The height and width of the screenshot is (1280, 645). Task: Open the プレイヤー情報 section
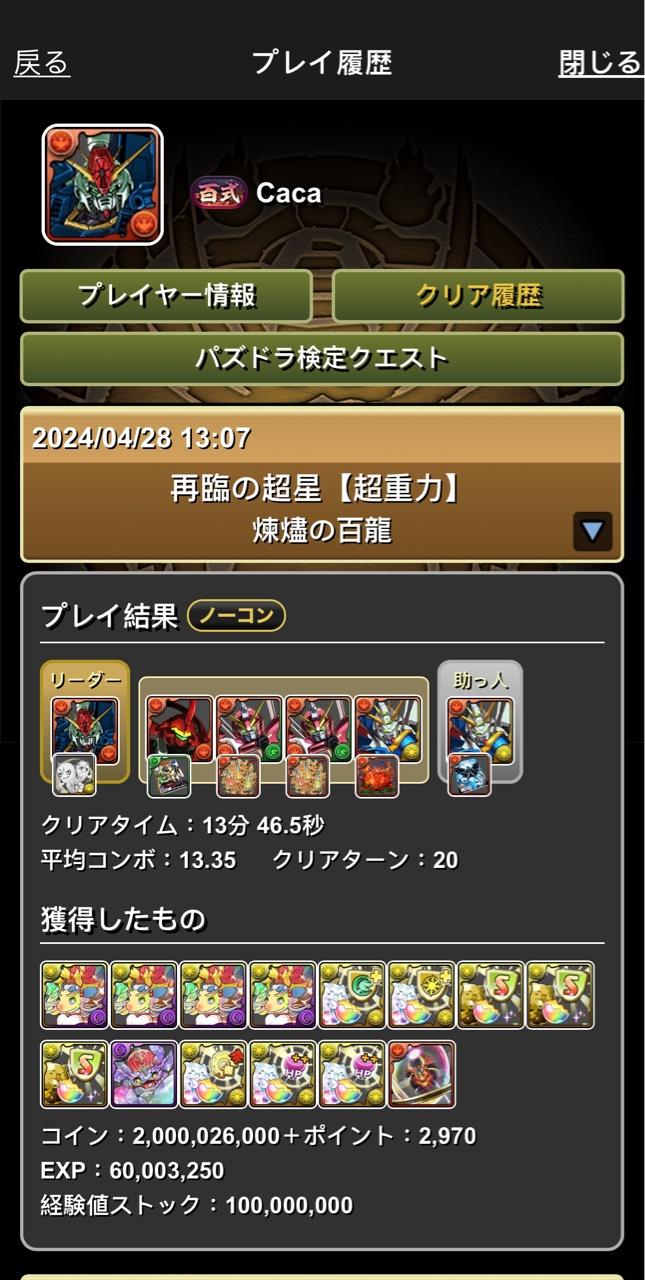tap(166, 296)
